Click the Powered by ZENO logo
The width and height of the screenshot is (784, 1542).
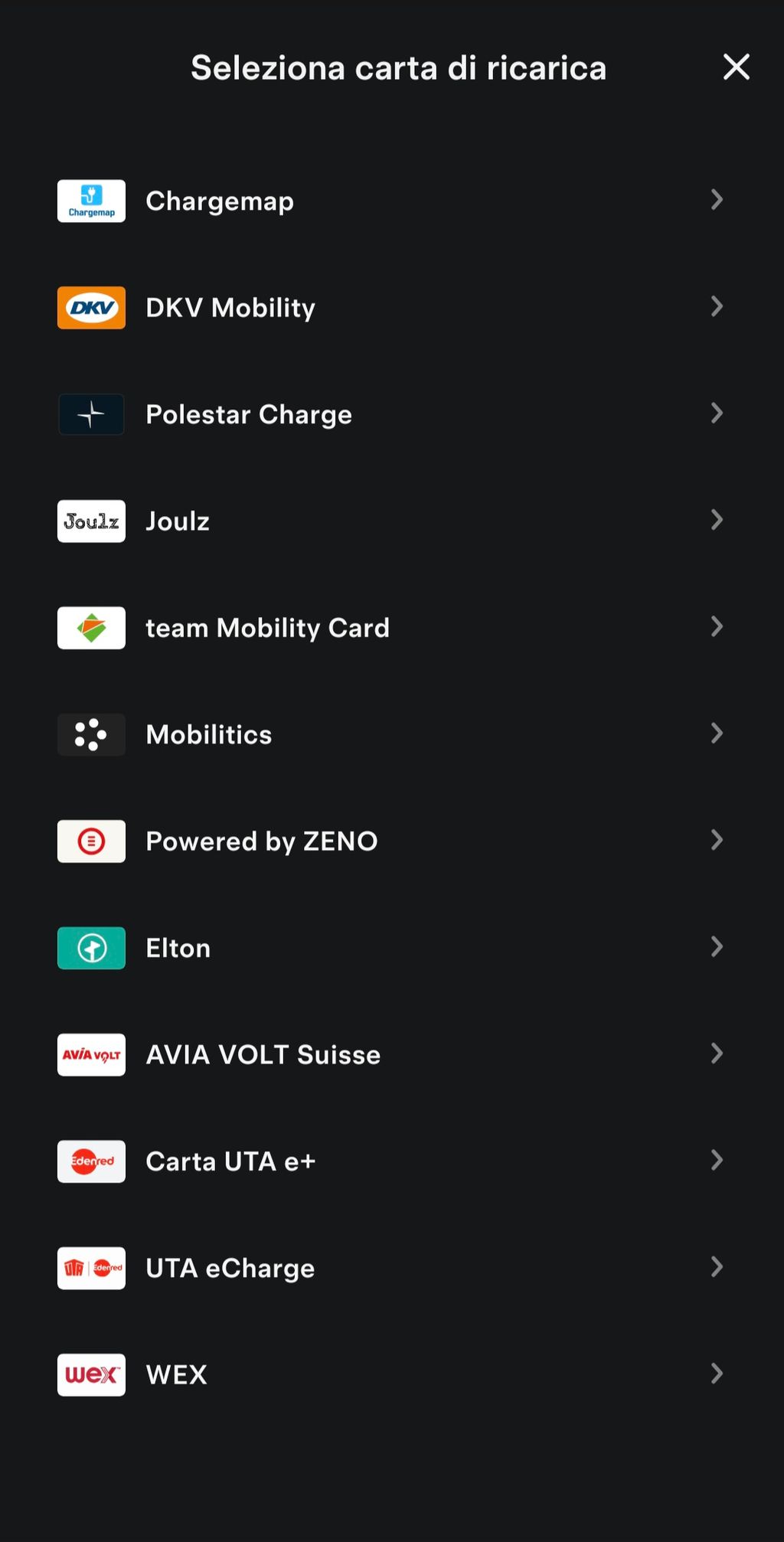(x=90, y=841)
